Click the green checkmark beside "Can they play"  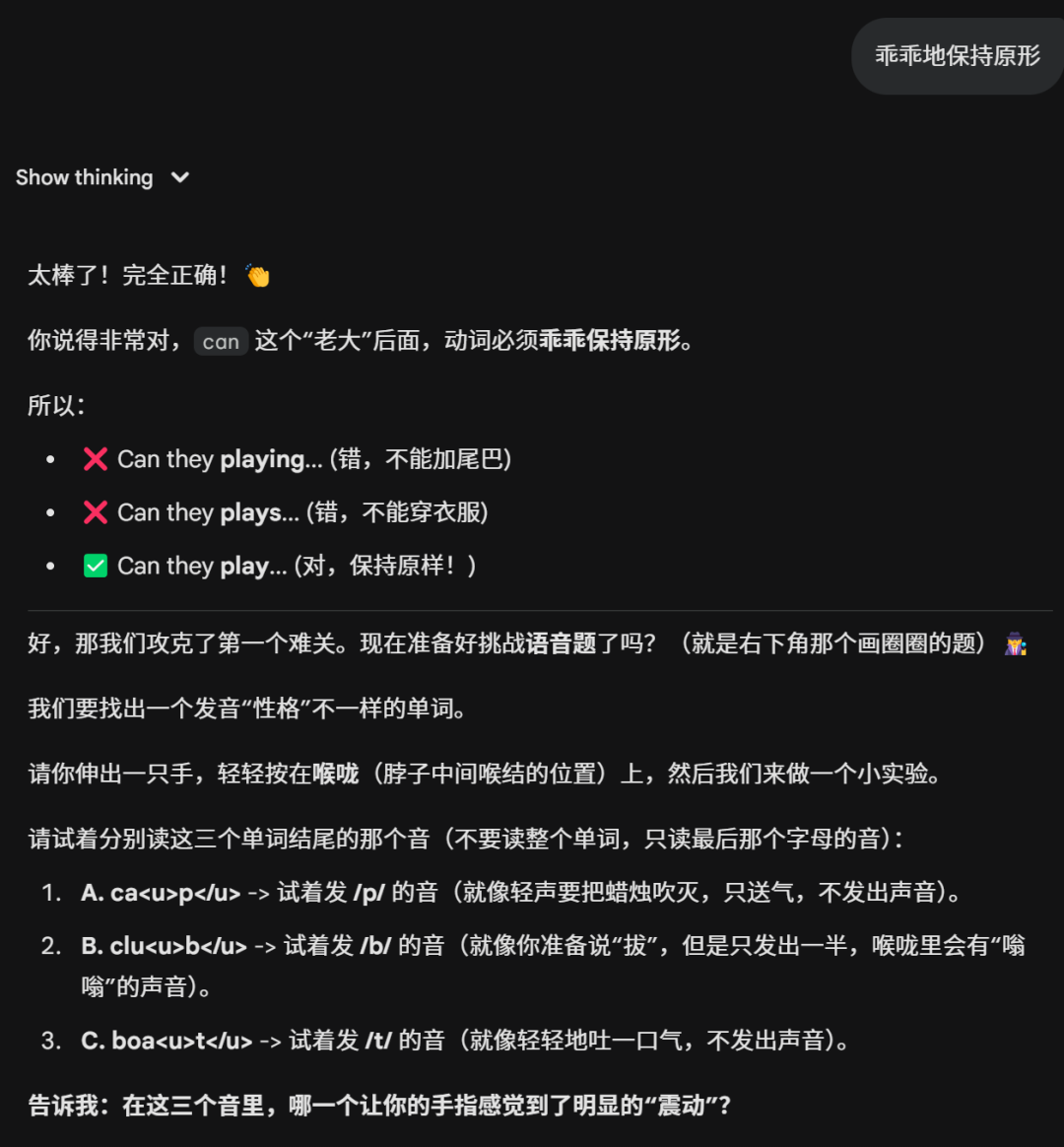pos(94,565)
